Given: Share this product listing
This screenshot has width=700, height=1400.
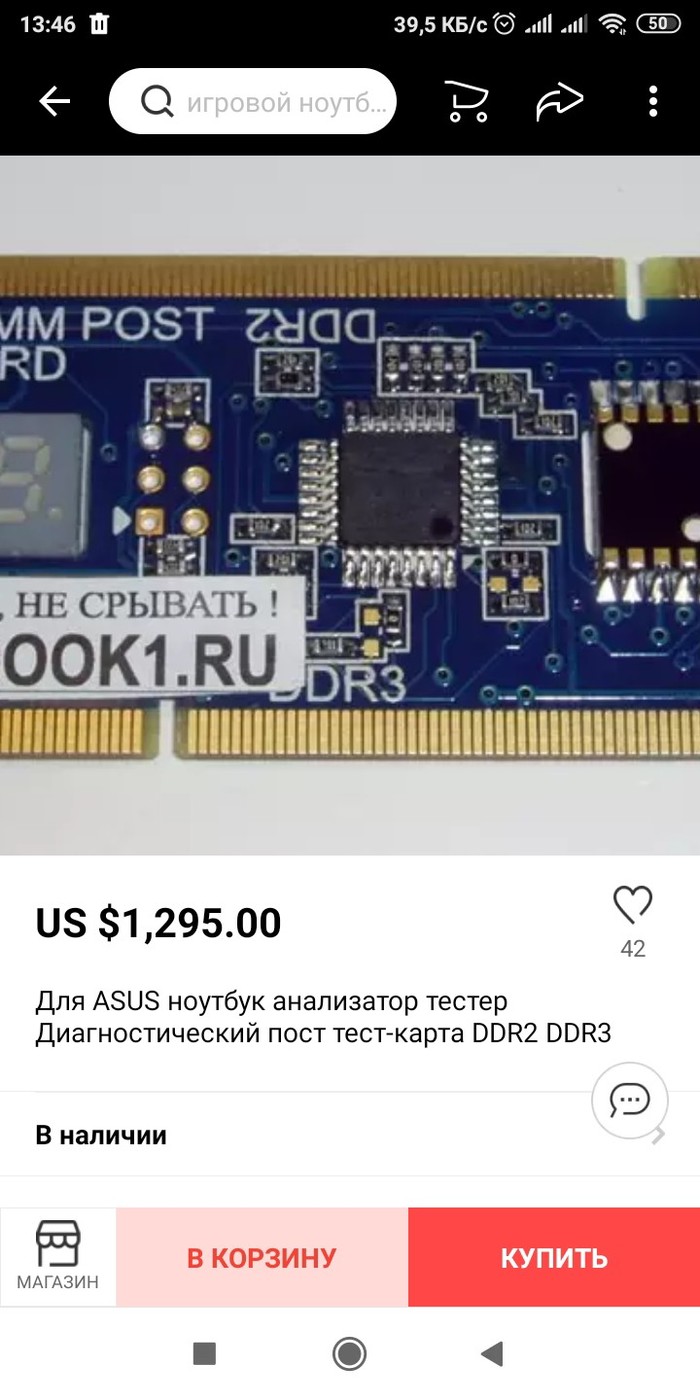Looking at the screenshot, I should [559, 101].
